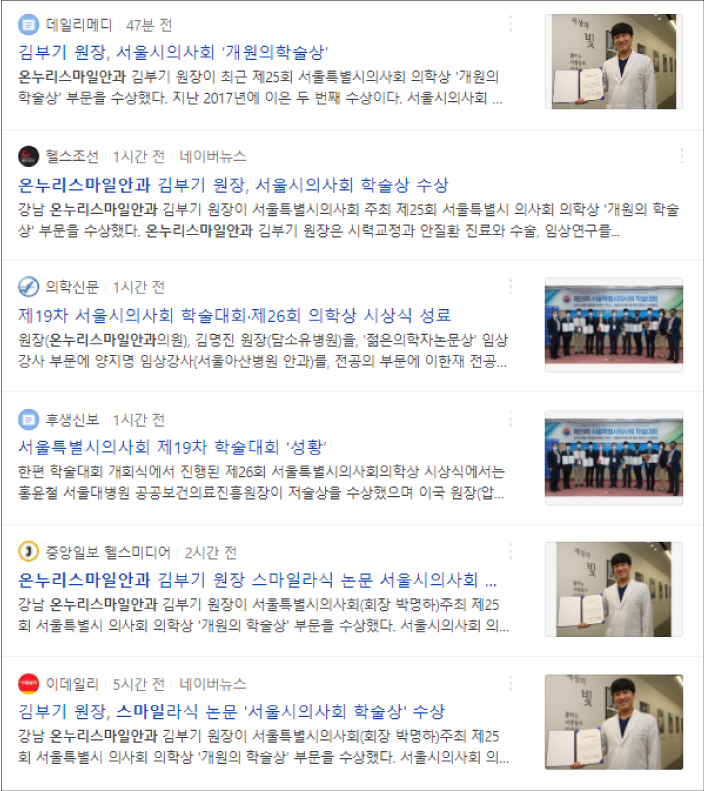Visit the 헬스조선 publisher name link
Image resolution: width=704 pixels, height=791 pixels.
point(71,156)
